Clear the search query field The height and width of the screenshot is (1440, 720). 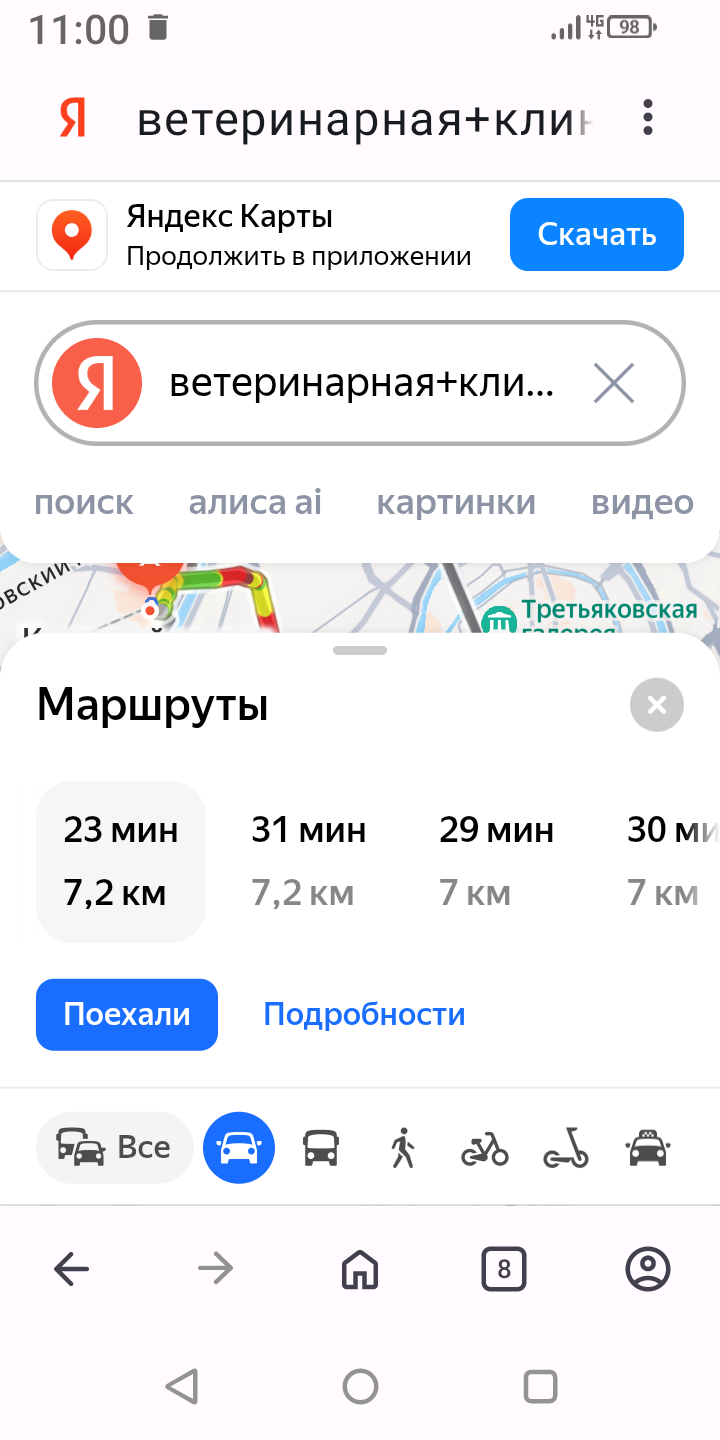tap(613, 383)
